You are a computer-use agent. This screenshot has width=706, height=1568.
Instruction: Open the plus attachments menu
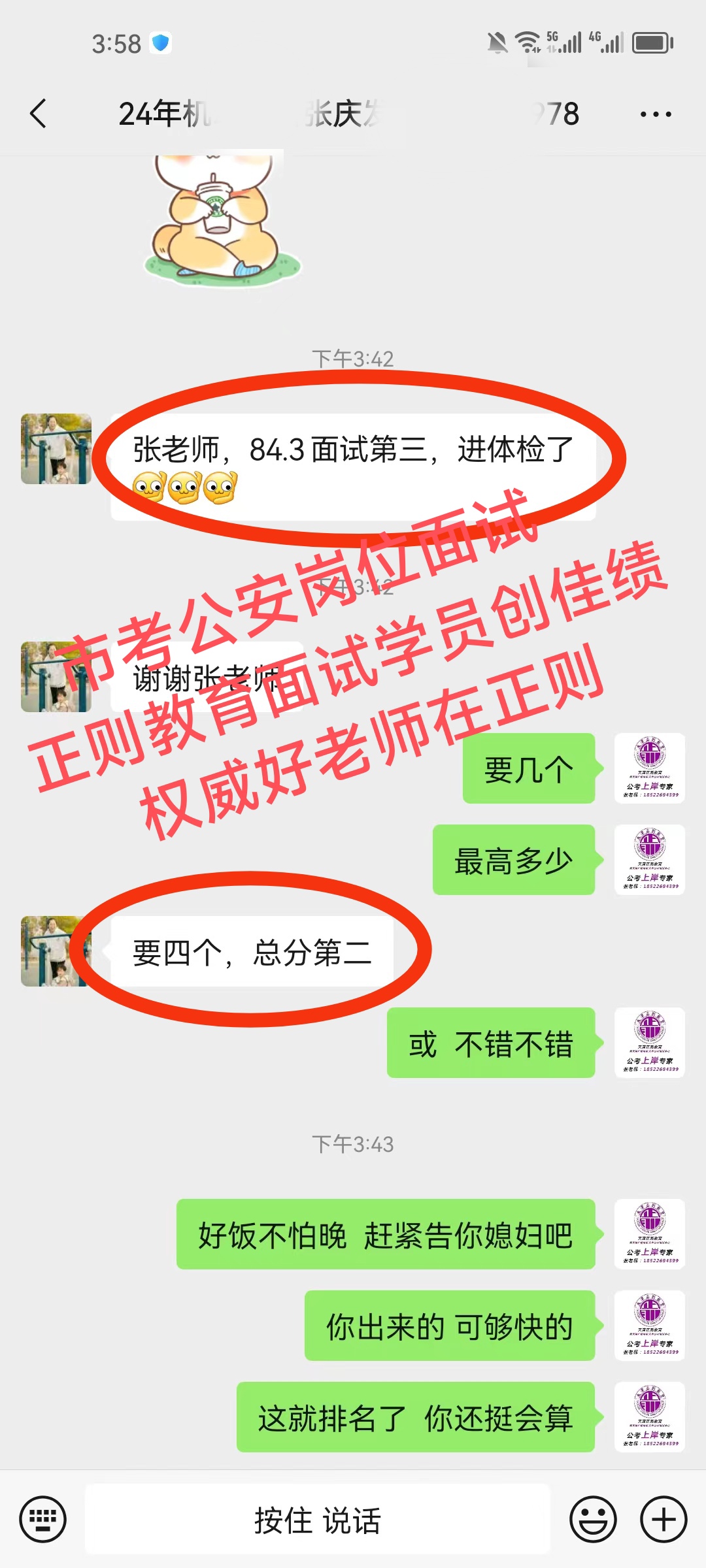664,1519
